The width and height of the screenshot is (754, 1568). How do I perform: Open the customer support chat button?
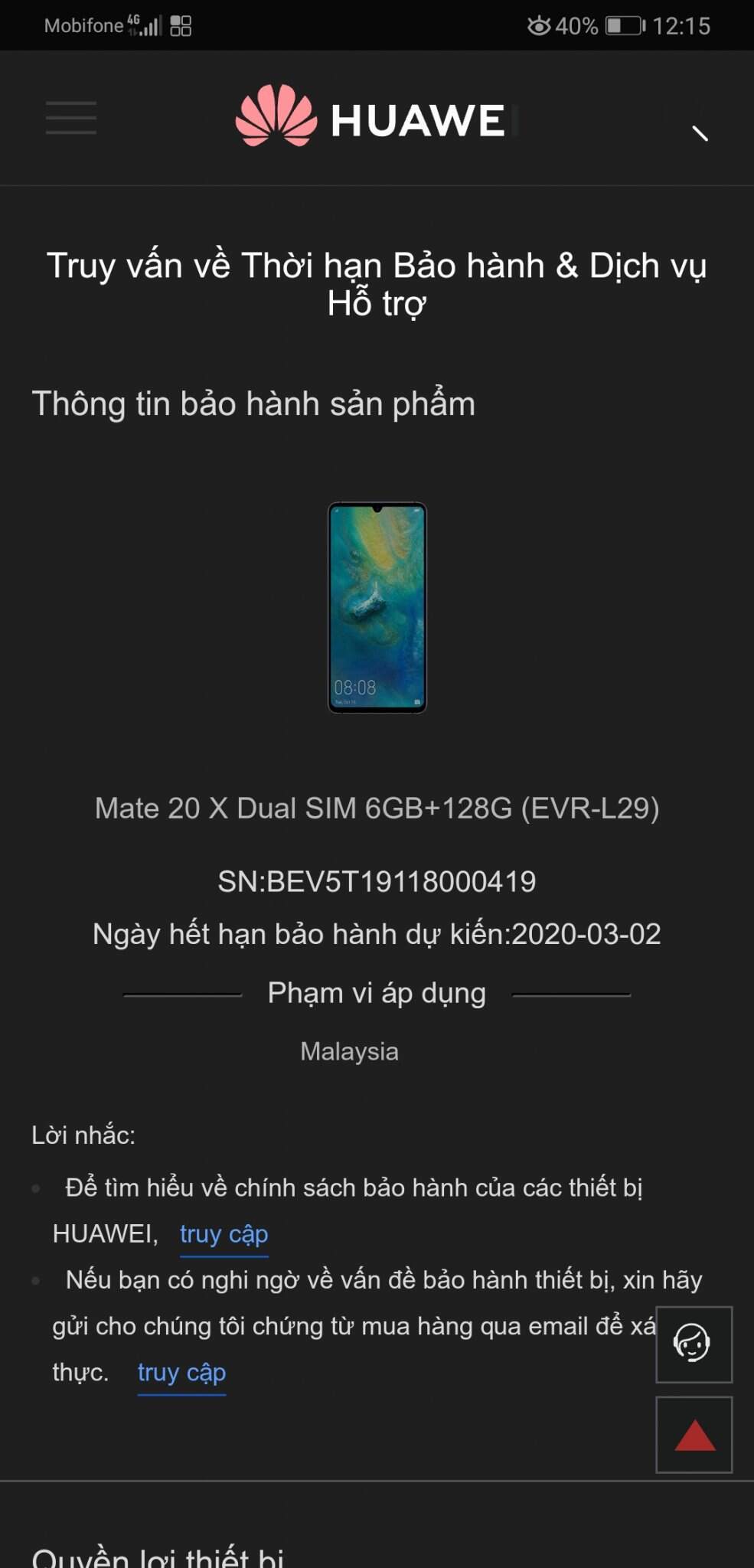coord(694,1344)
